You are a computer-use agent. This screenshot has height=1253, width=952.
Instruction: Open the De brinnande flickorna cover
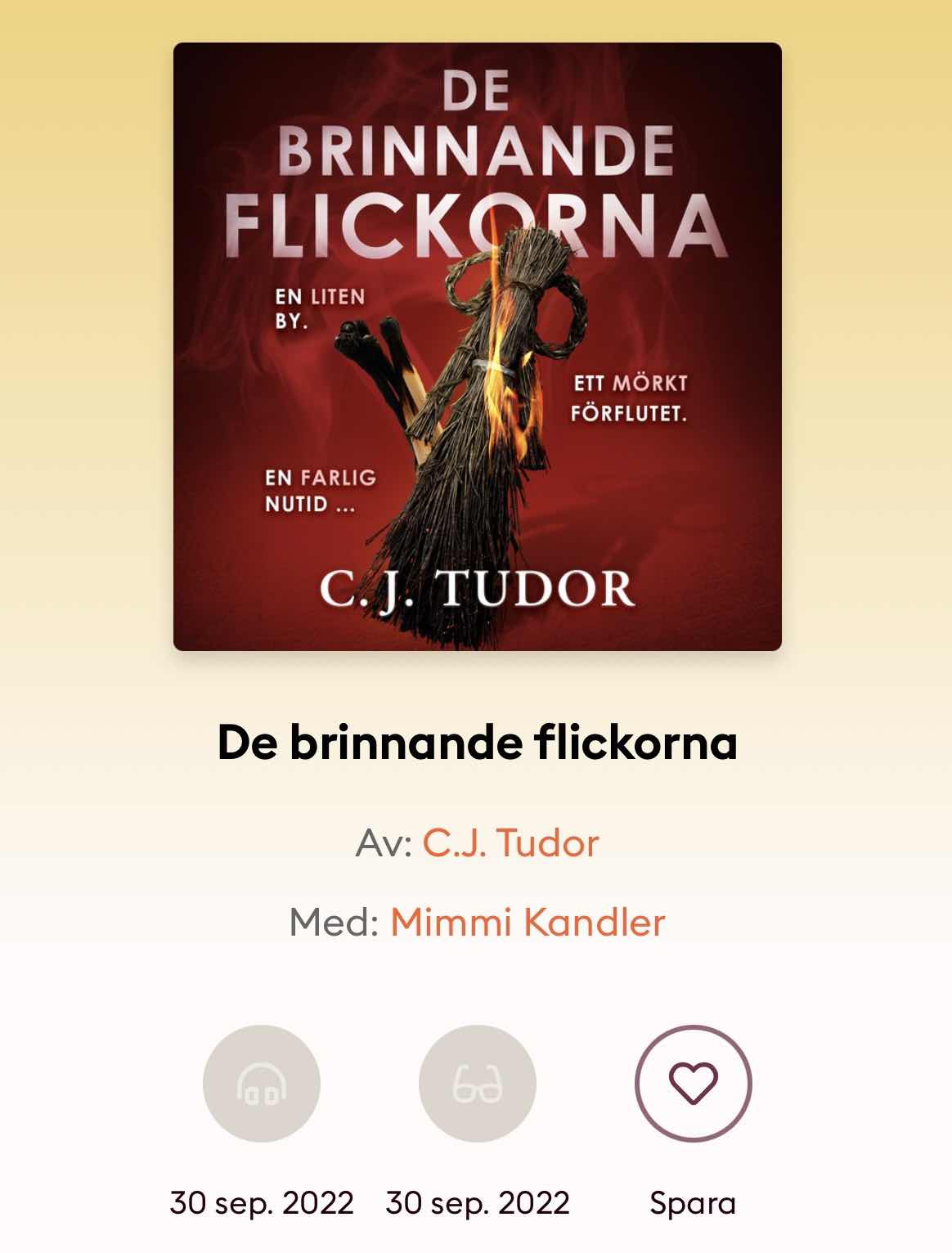pos(477,347)
